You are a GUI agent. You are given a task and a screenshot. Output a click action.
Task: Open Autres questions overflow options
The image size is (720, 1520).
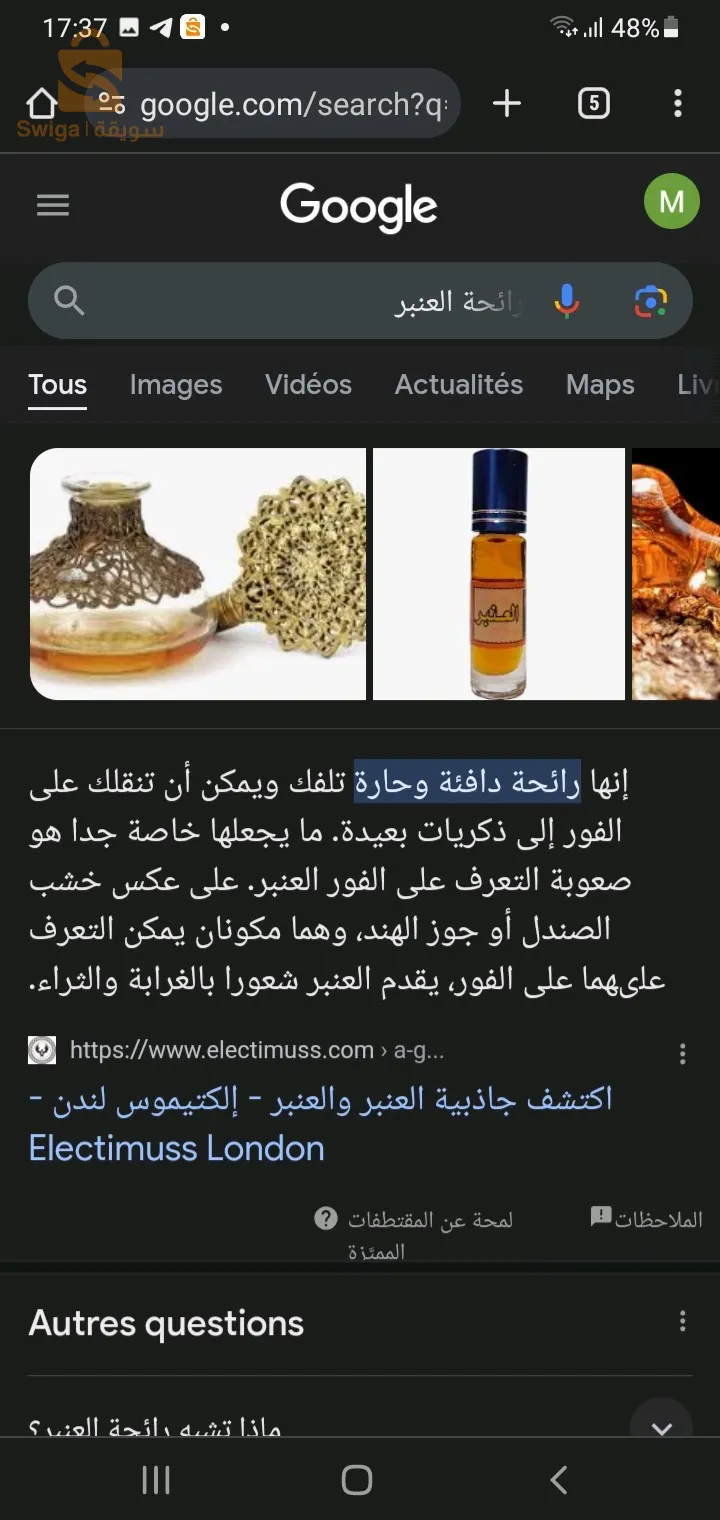[x=683, y=1322]
